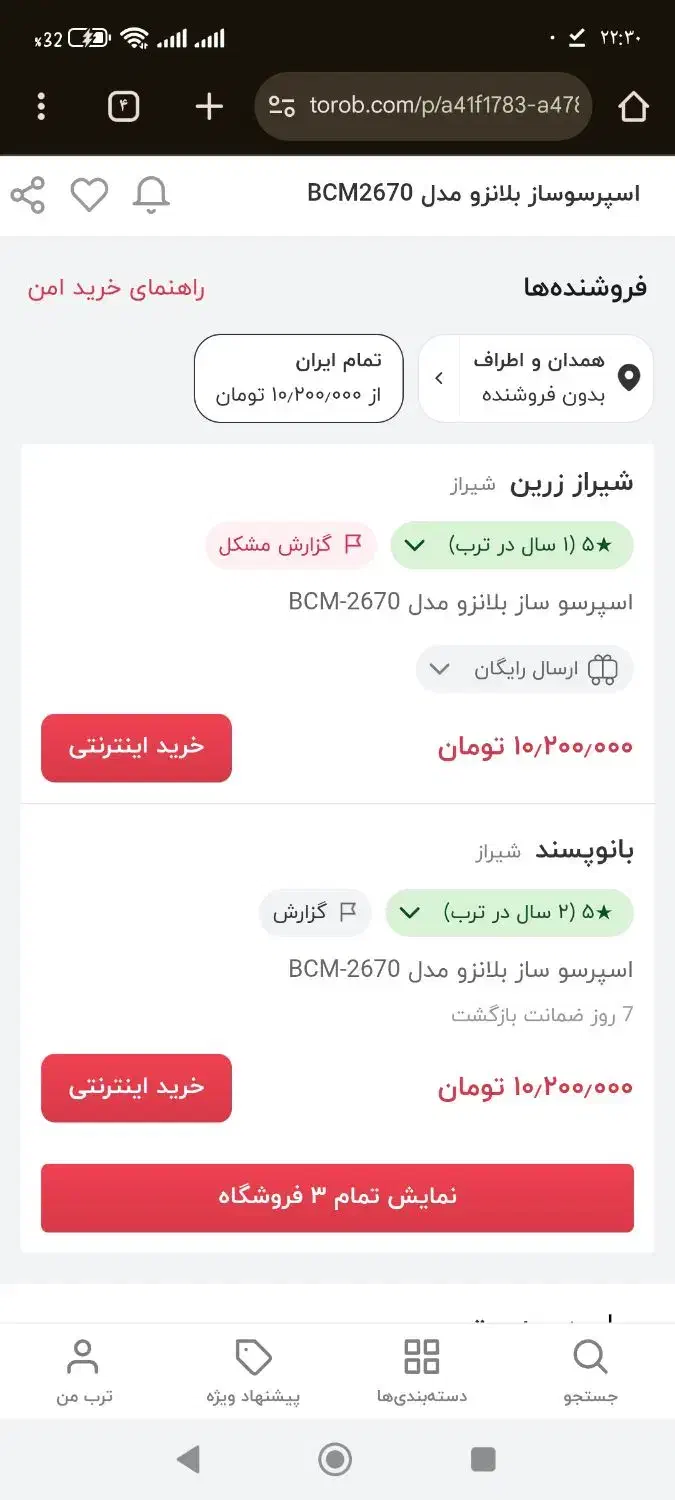
Task: Share this espresso maker product page
Action: click(28, 195)
